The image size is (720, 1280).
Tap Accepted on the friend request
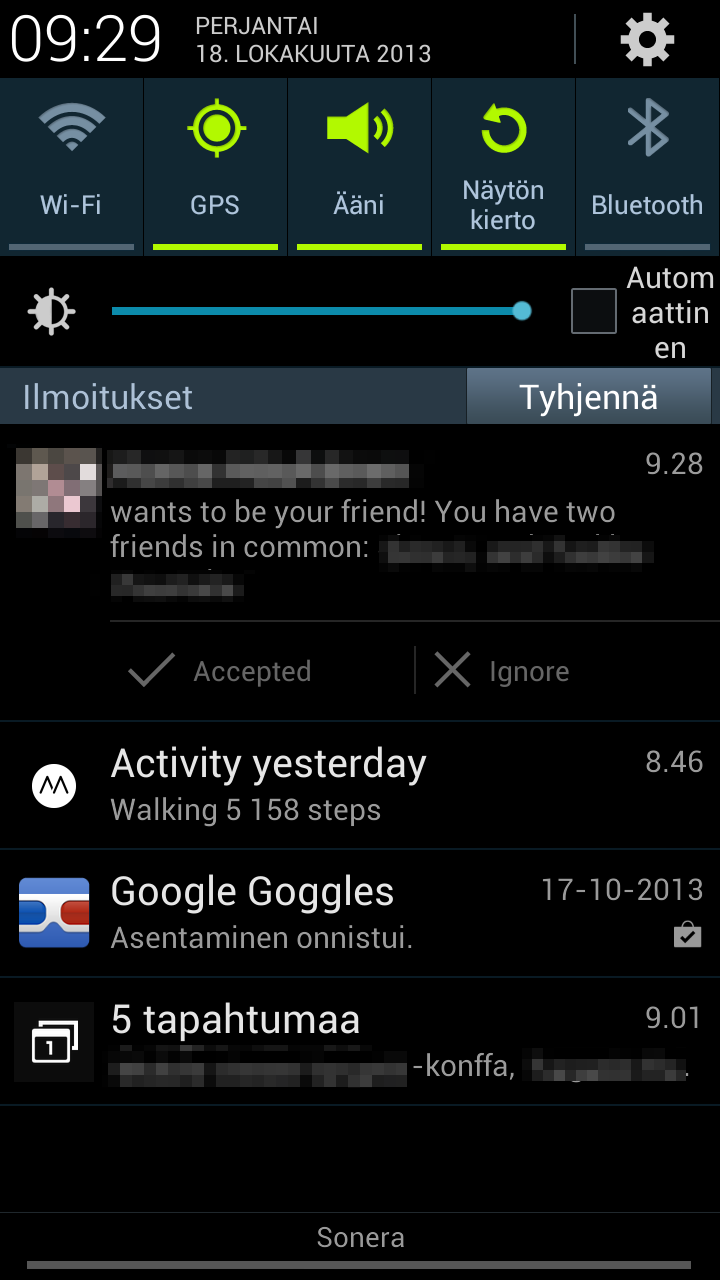(222, 671)
